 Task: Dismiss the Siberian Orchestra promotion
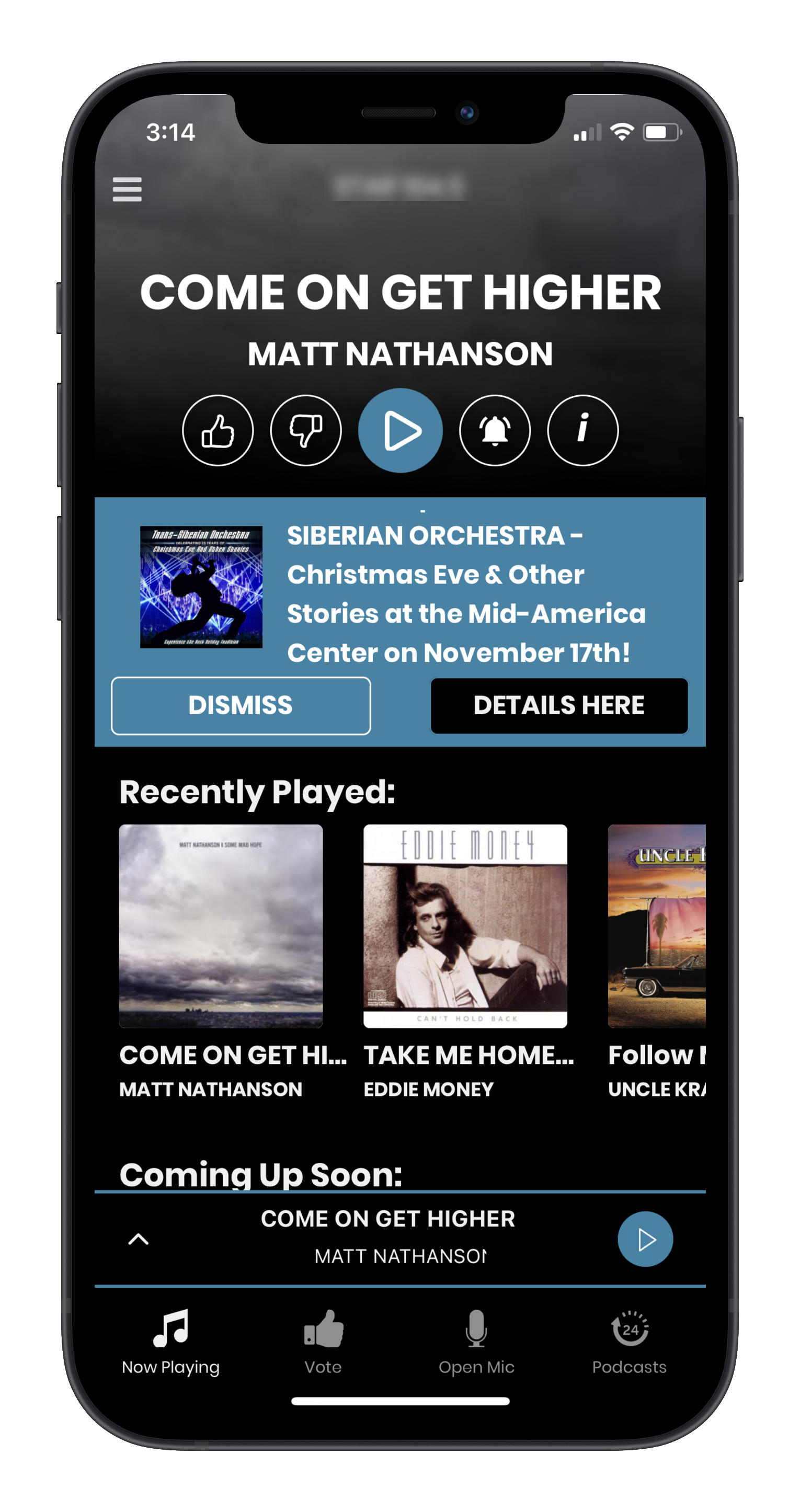tap(241, 705)
